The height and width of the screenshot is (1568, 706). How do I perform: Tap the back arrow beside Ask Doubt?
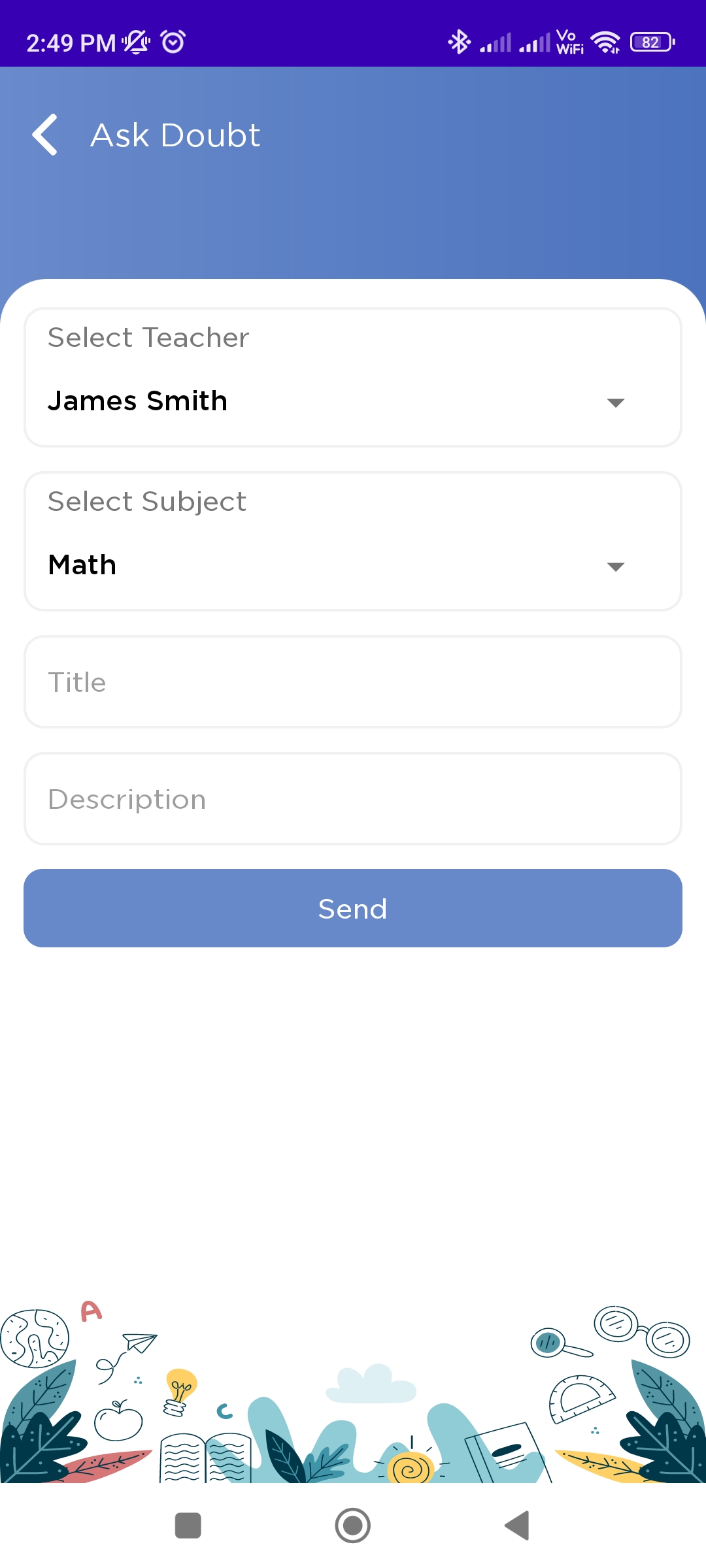(44, 134)
